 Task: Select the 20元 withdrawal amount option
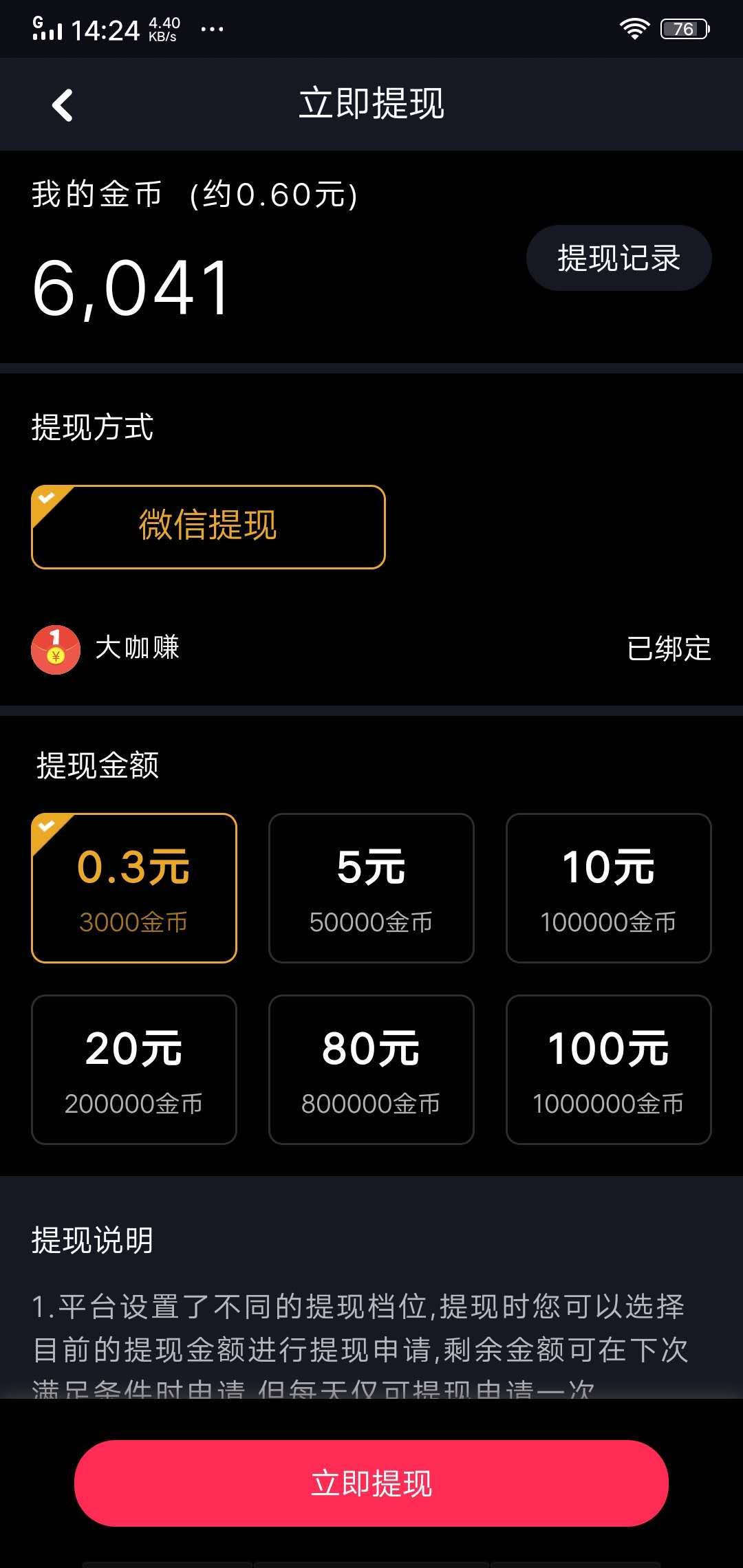[134, 1069]
